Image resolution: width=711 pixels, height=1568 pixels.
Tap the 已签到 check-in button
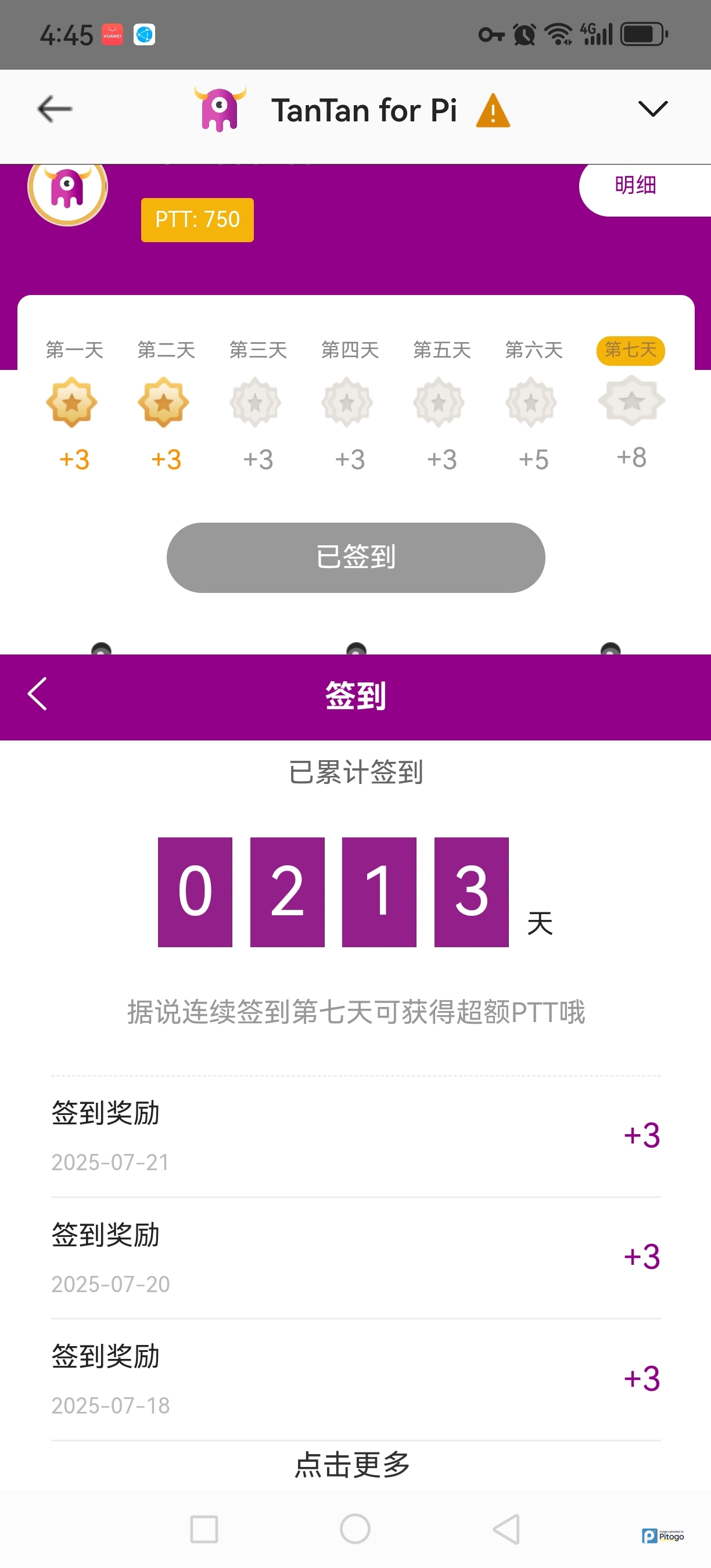point(355,557)
